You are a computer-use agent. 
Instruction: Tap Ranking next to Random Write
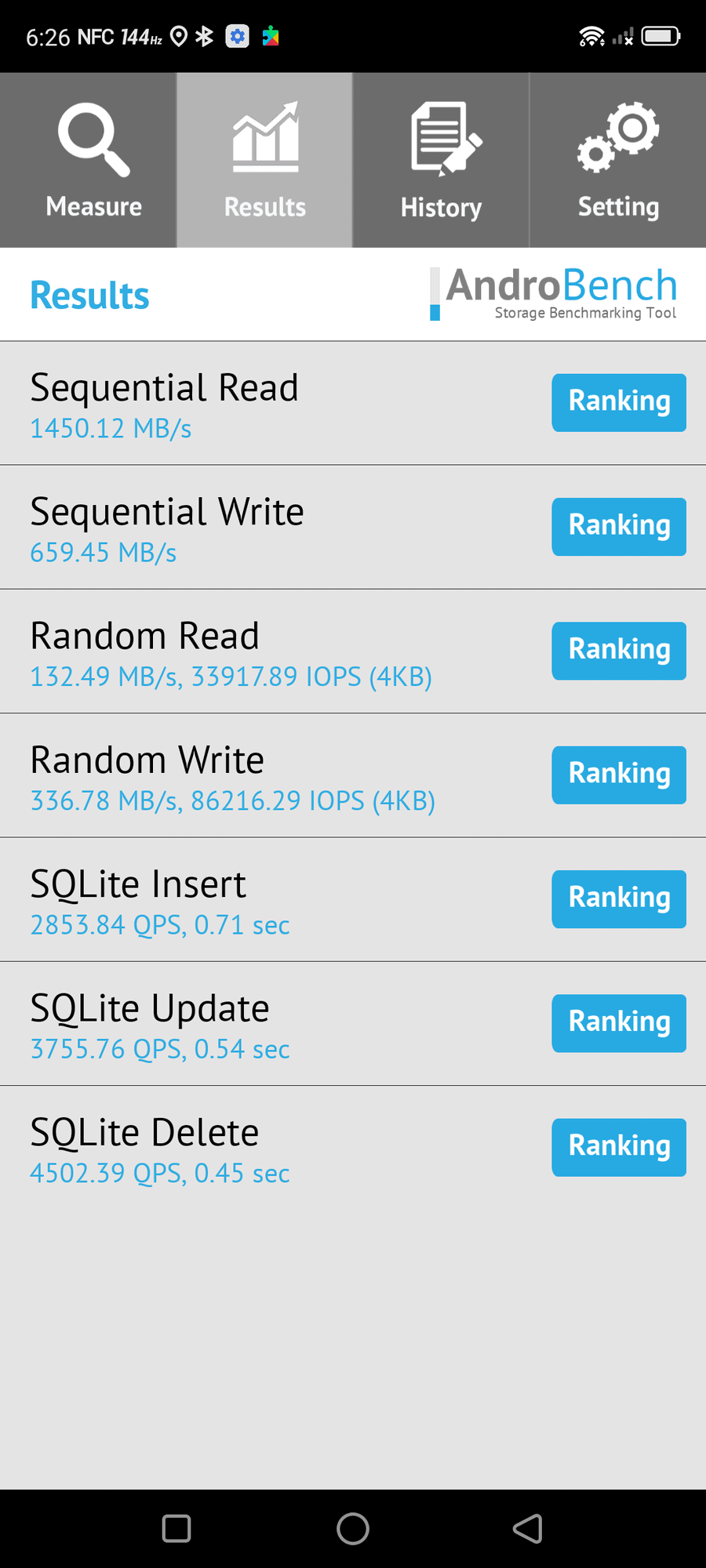[x=618, y=775]
